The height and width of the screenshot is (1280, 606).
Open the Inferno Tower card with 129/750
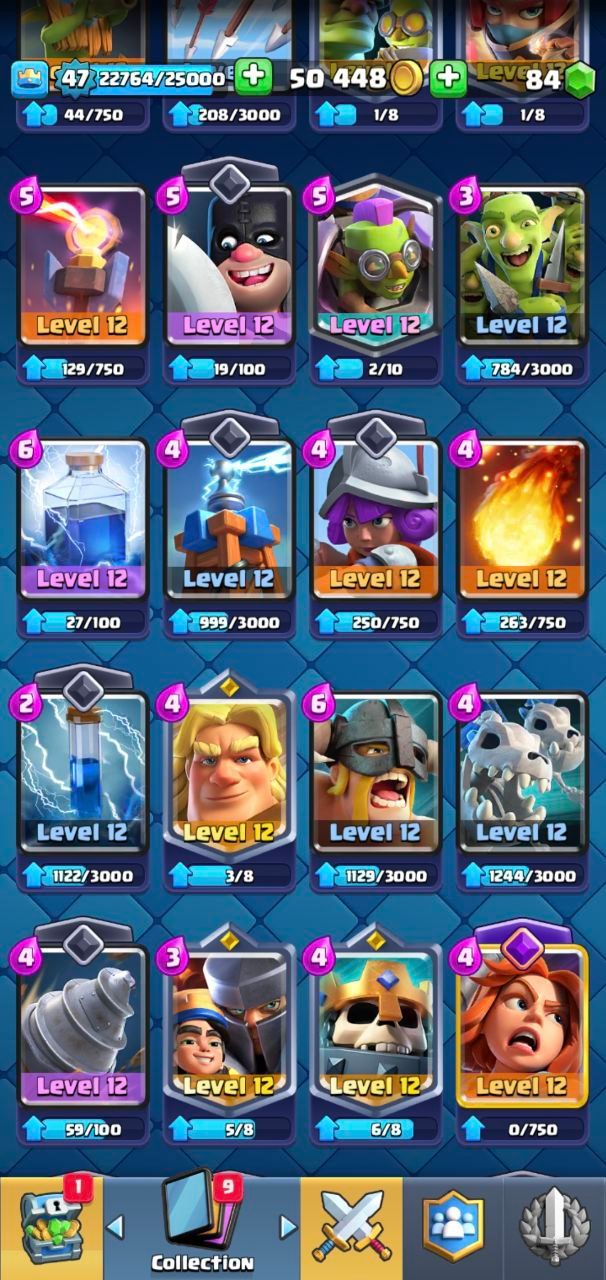coord(83,285)
